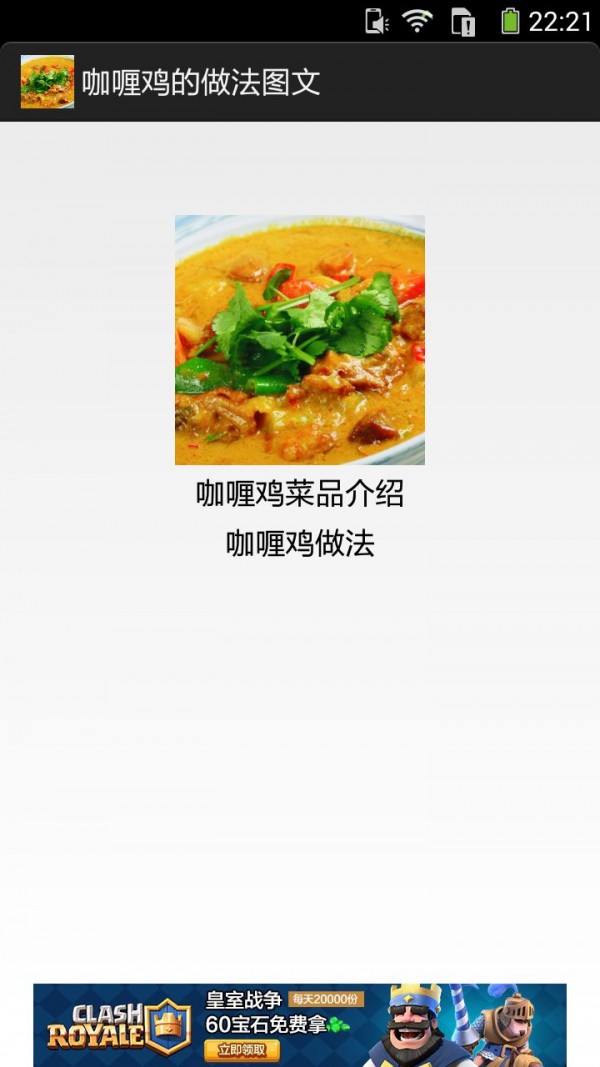Open 咖喱鸡菜品介绍 dish introduction
The height and width of the screenshot is (1067, 600).
(x=300, y=494)
